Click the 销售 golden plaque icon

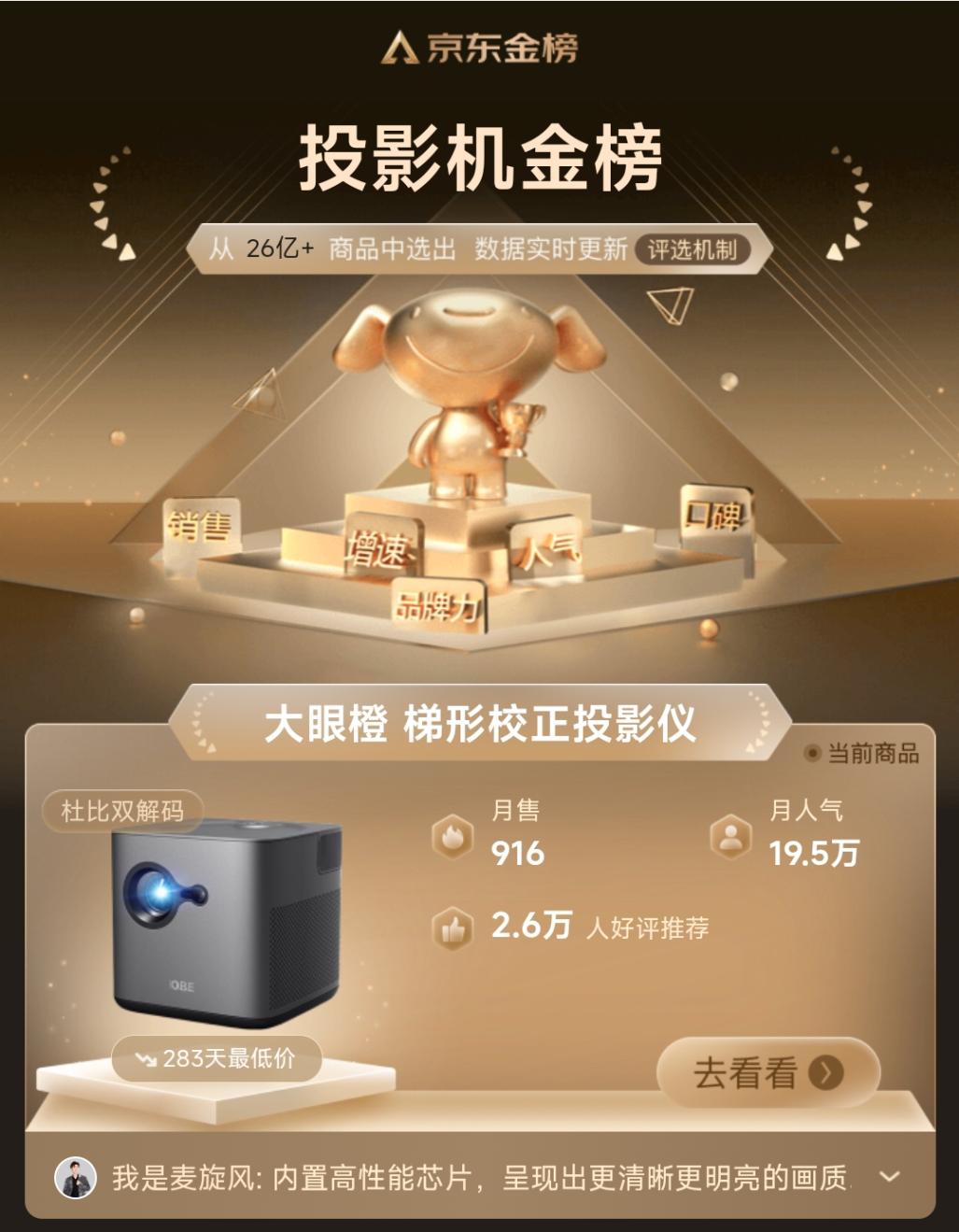point(199,525)
